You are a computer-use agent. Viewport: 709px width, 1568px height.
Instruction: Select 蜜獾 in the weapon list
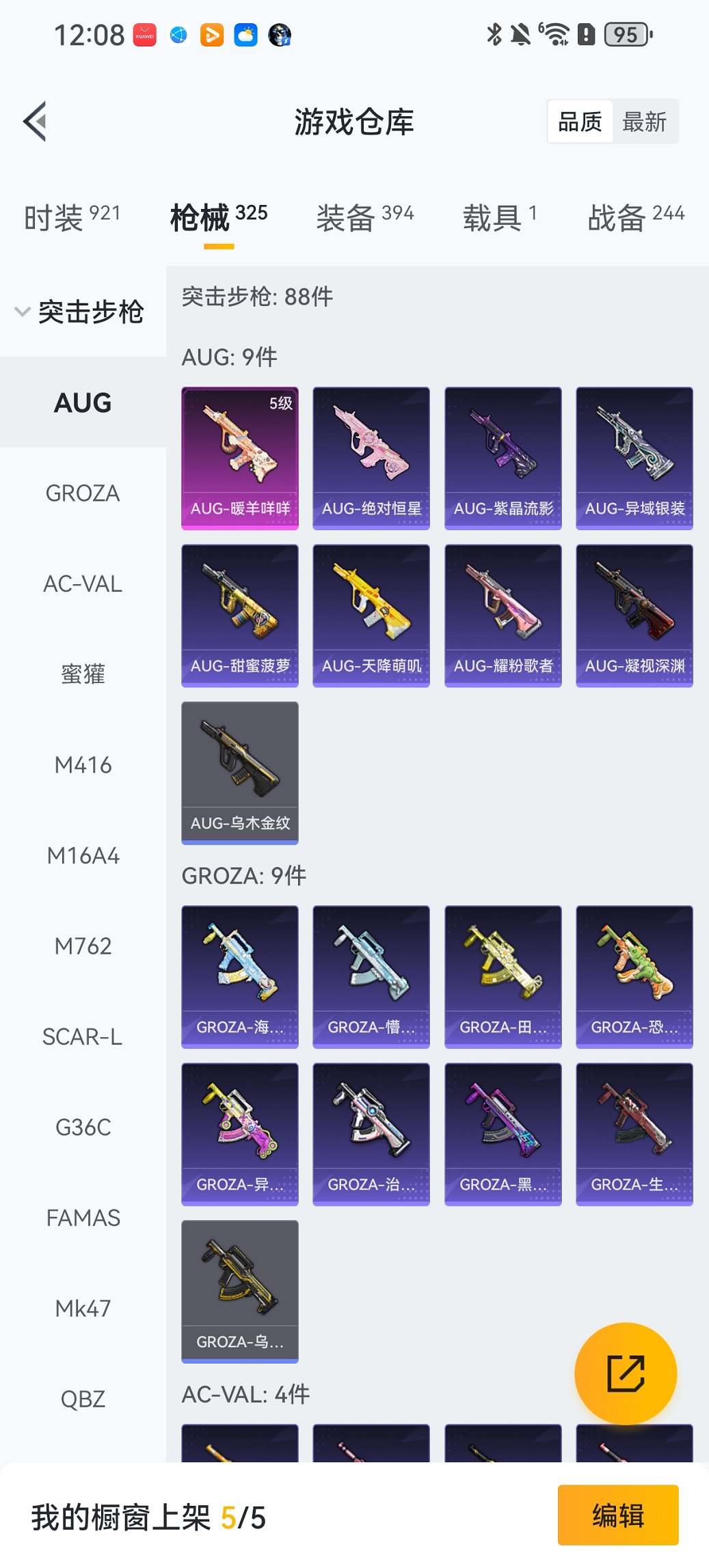pos(83,674)
